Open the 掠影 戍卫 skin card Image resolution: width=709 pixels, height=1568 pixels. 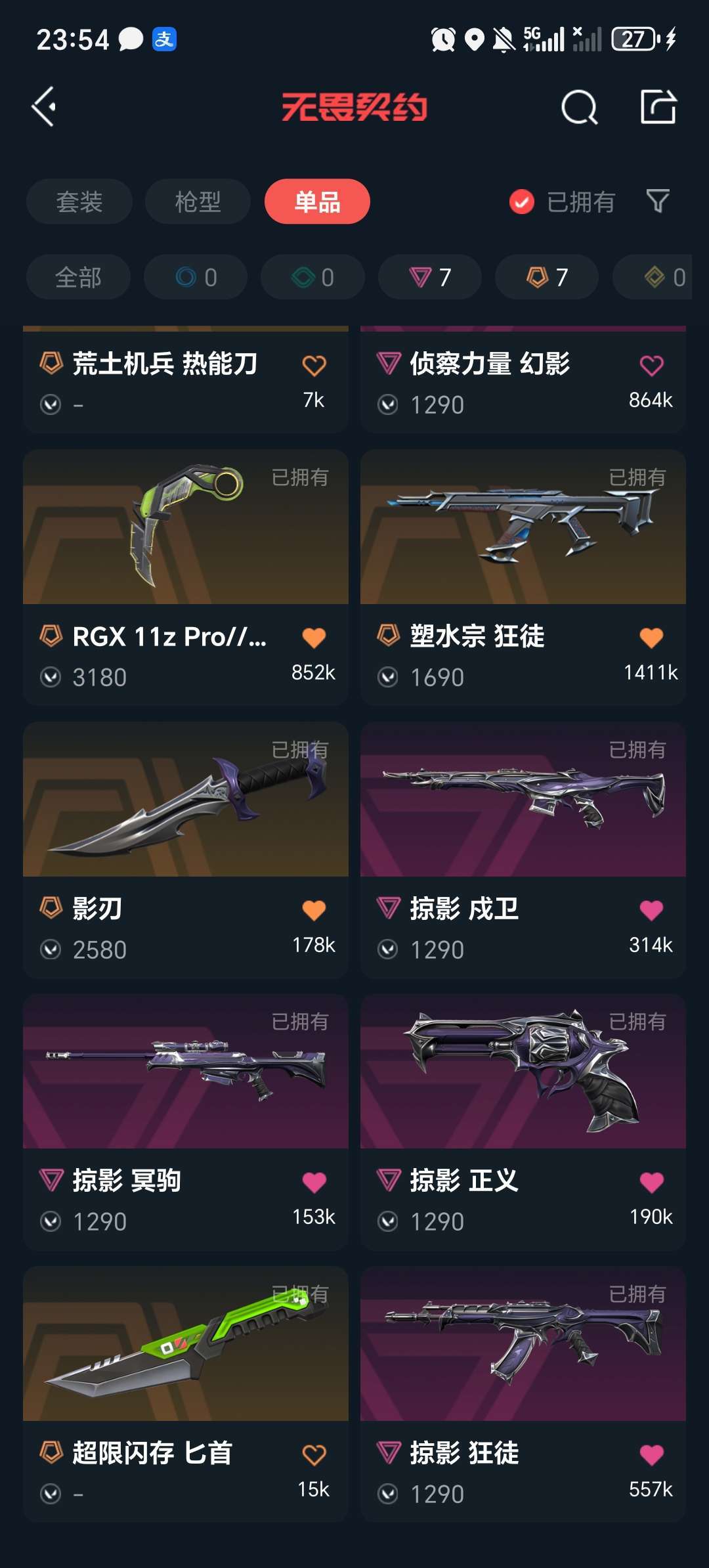(x=523, y=850)
